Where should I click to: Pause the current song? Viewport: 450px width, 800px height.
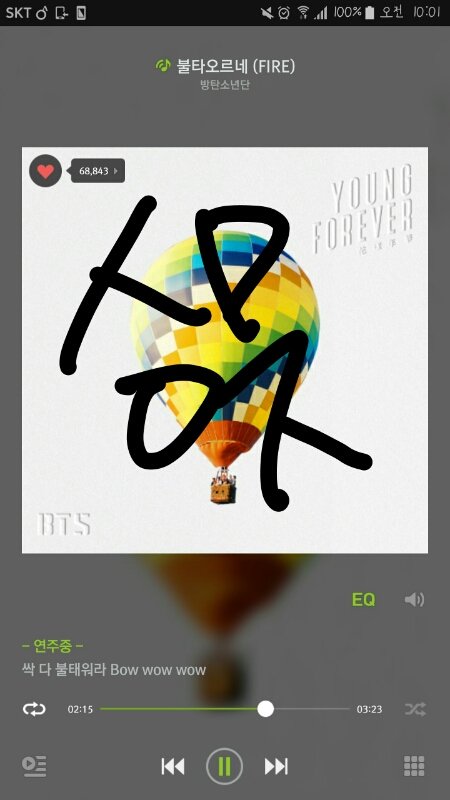(224, 766)
